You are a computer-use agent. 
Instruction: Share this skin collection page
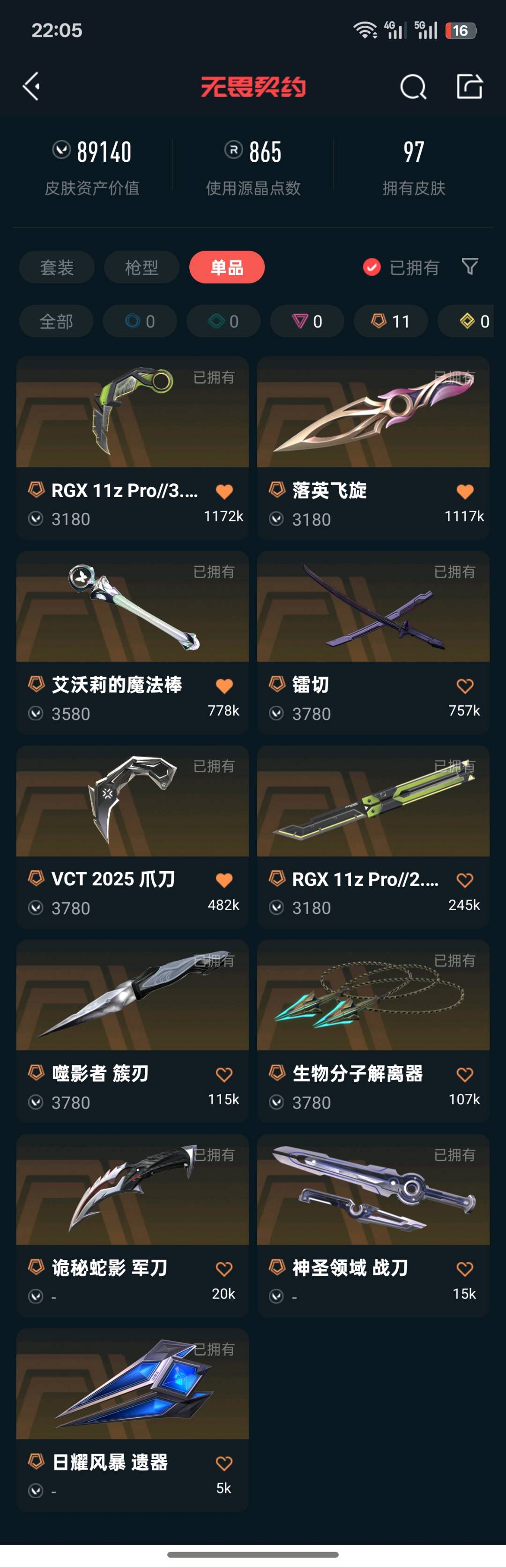point(469,86)
